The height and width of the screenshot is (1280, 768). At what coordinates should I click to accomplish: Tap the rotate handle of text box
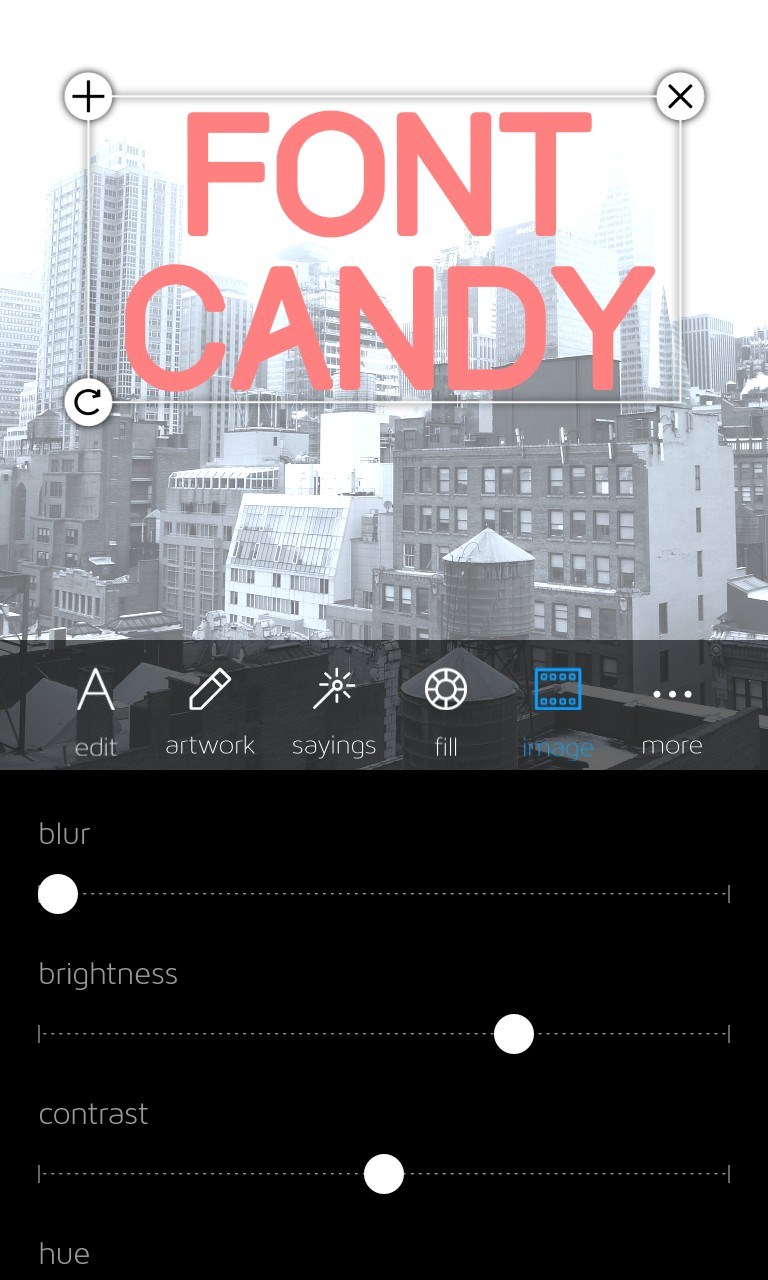[89, 402]
